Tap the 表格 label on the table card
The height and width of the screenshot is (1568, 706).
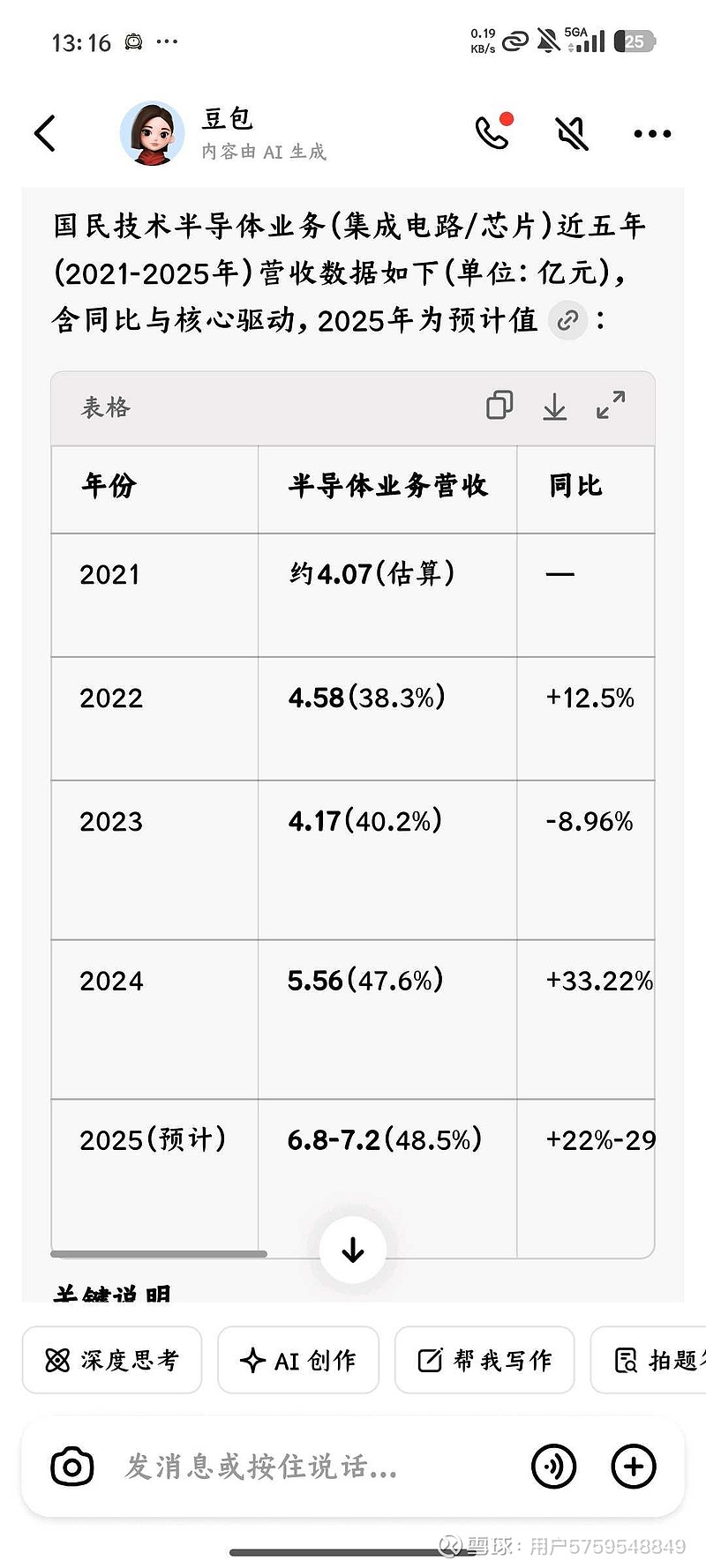click(x=106, y=408)
